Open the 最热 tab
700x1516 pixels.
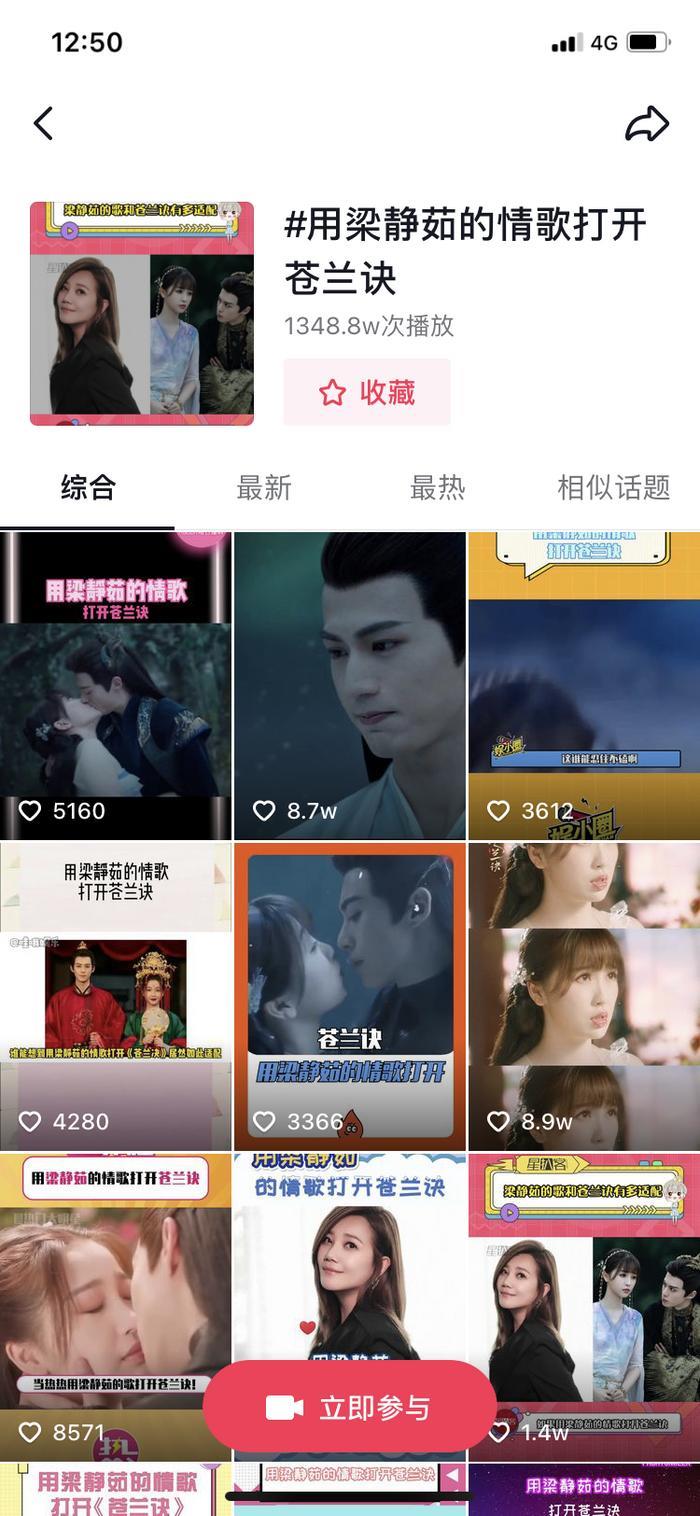point(437,487)
